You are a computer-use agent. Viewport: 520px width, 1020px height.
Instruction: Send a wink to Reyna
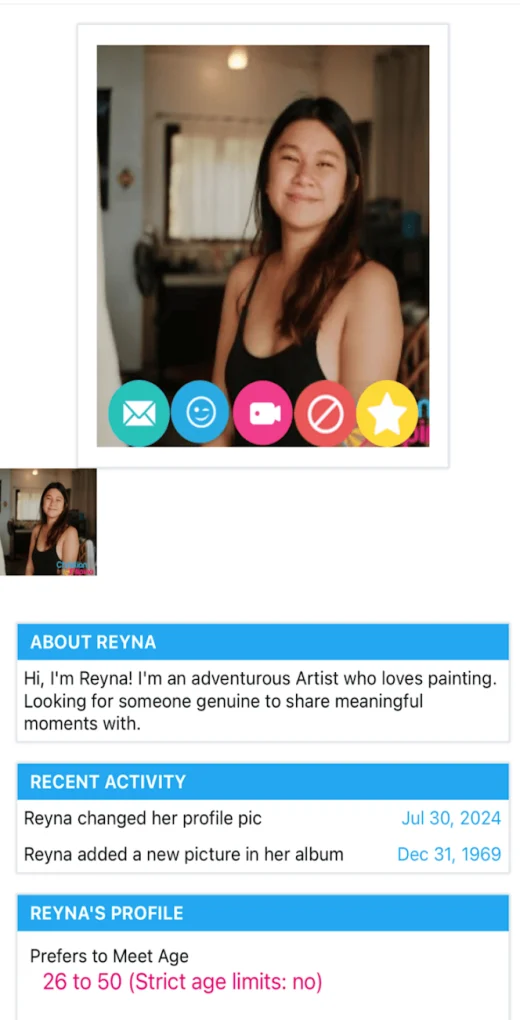(200, 412)
